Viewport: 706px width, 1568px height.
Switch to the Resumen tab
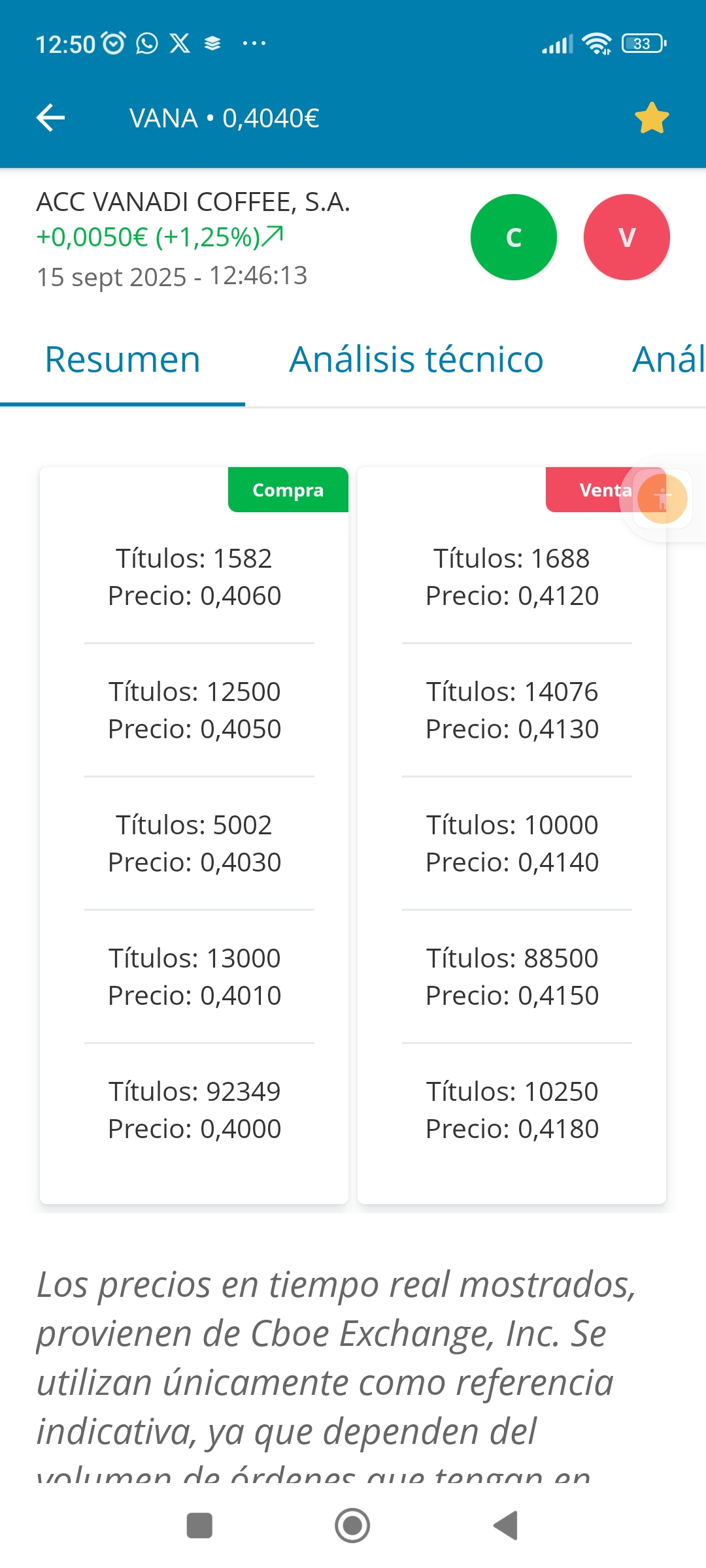pos(122,361)
